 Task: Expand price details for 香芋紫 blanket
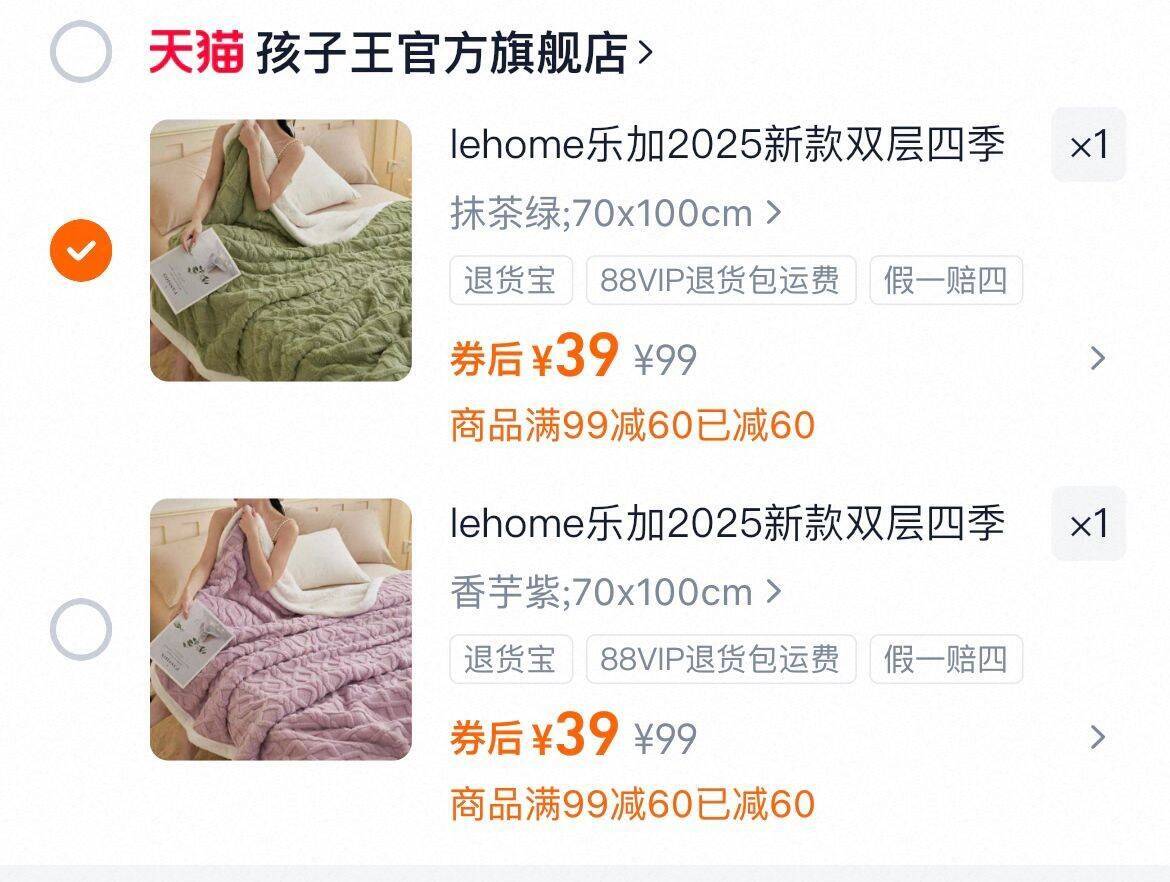coord(1098,738)
